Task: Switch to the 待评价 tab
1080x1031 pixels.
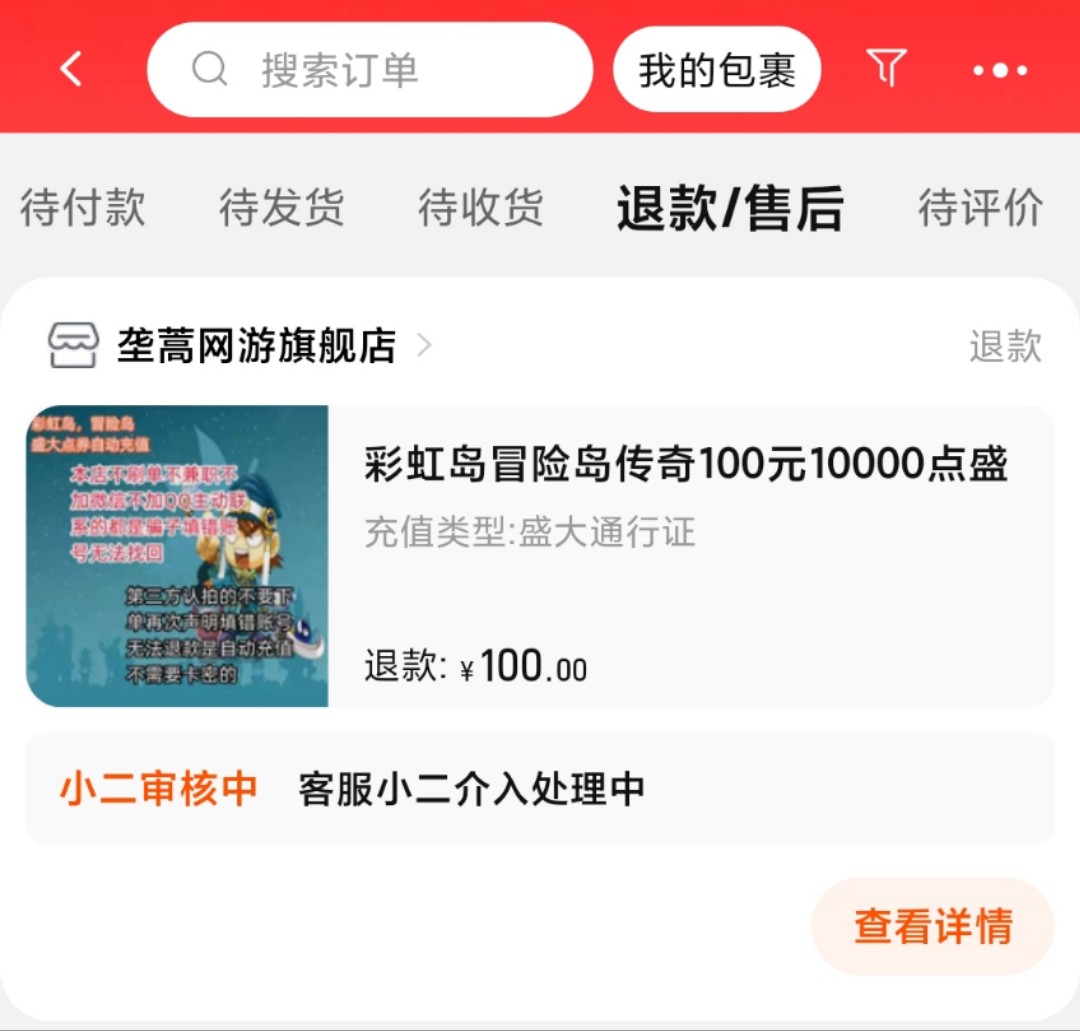Action: pos(980,208)
